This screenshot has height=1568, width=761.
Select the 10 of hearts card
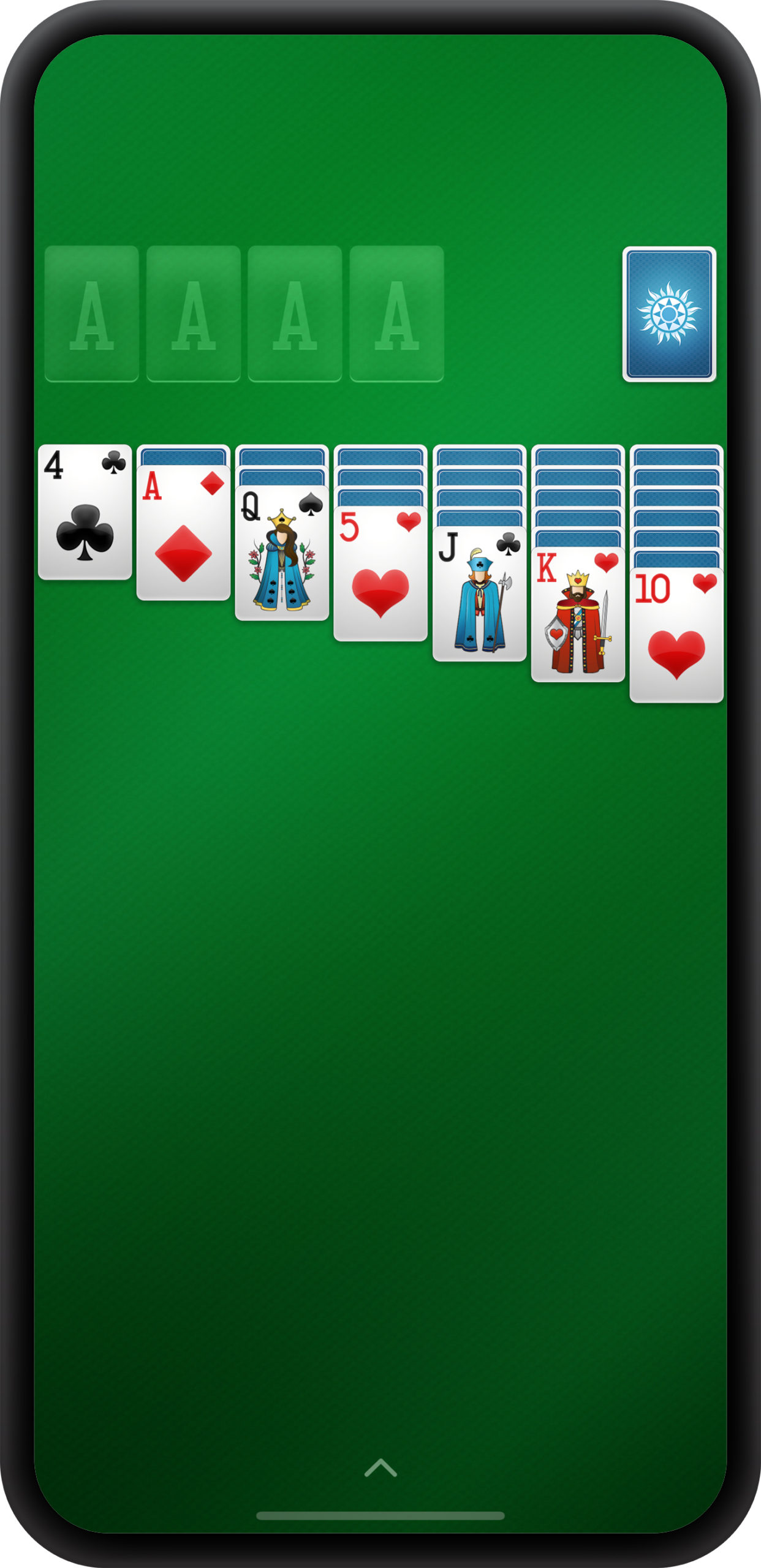click(676, 635)
